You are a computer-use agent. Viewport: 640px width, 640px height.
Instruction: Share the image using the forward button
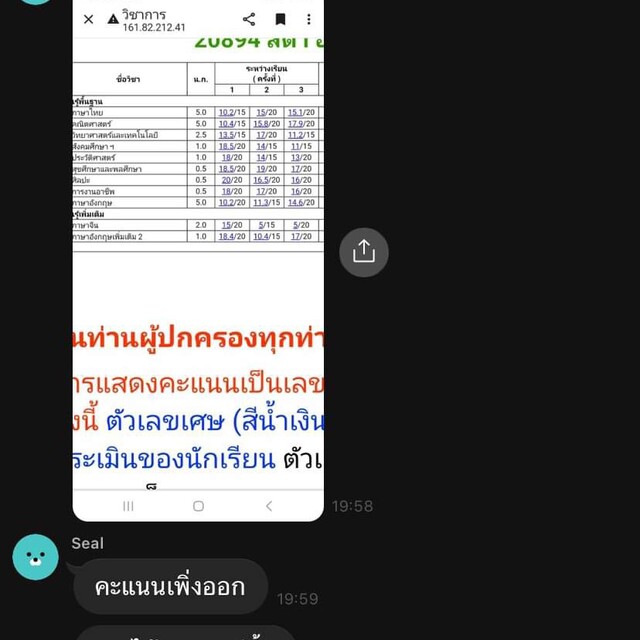(x=363, y=252)
